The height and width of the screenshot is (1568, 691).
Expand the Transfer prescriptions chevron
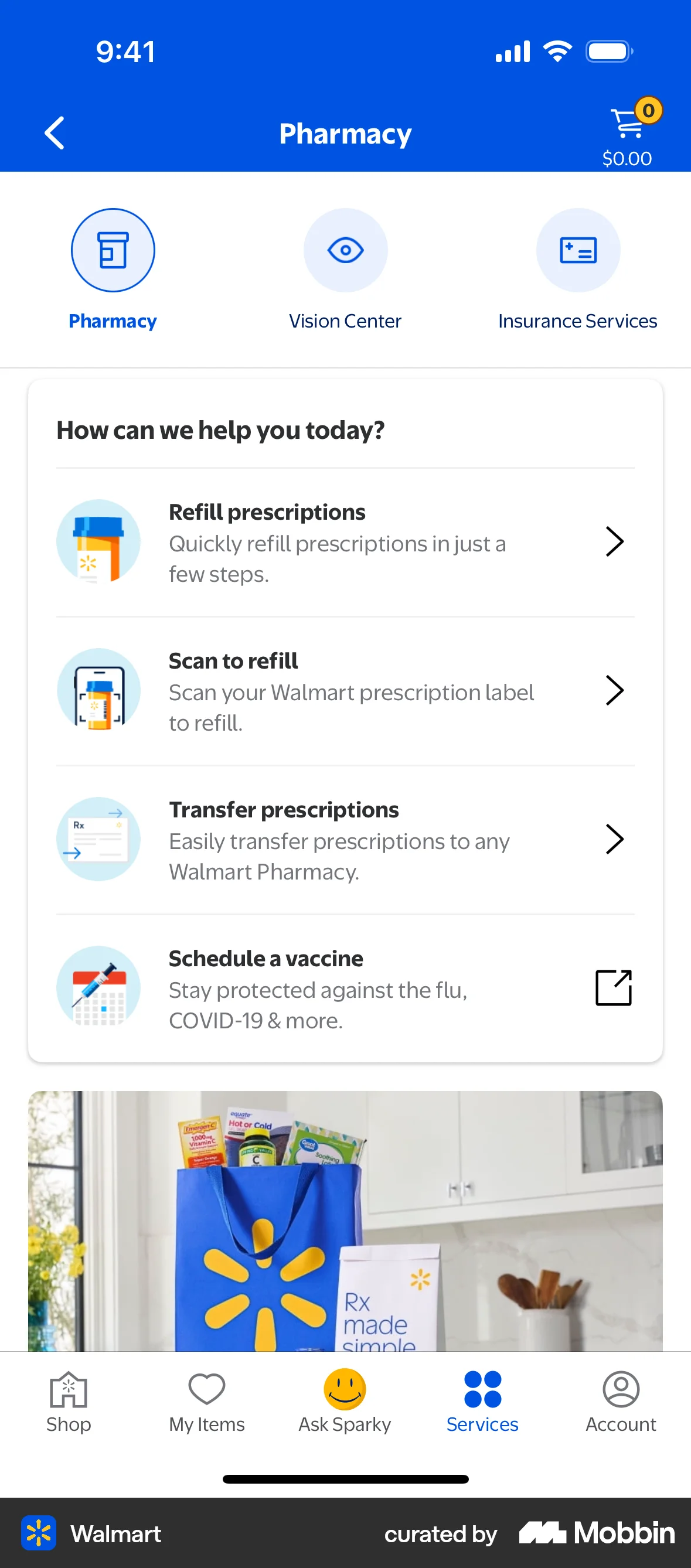[614, 840]
